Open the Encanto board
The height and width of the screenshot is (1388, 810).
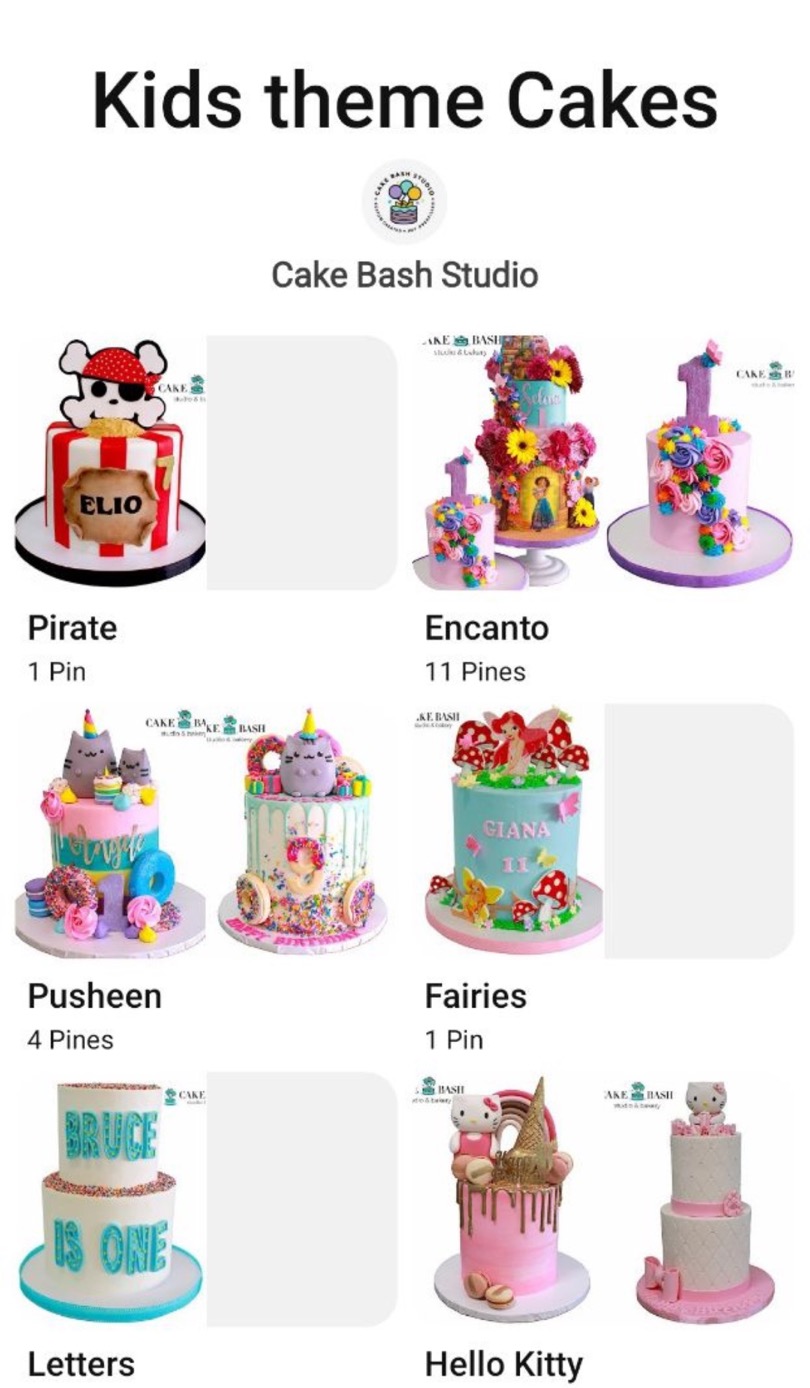pyautogui.click(x=603, y=463)
